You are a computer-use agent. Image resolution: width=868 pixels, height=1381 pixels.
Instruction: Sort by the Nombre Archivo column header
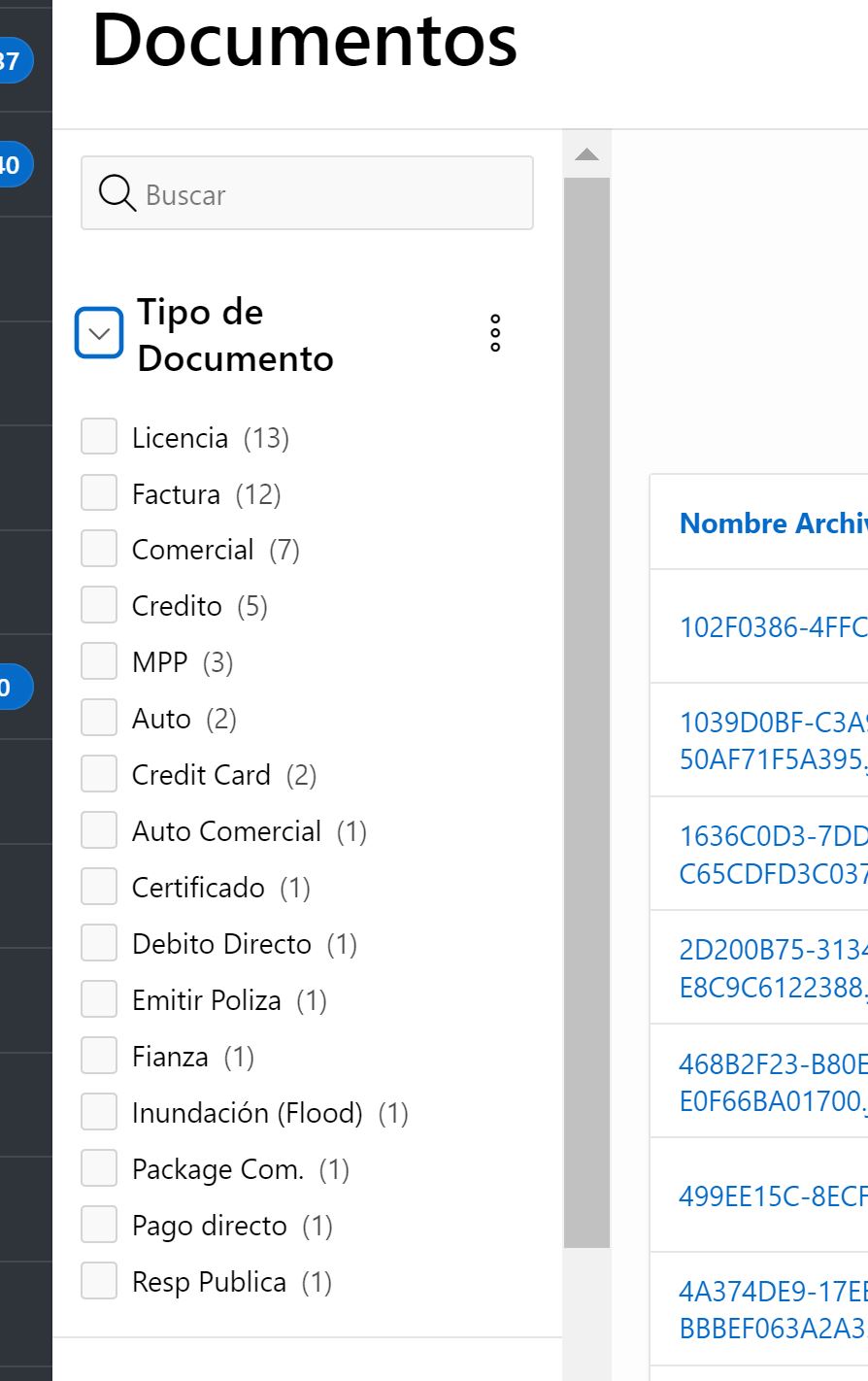click(x=773, y=523)
